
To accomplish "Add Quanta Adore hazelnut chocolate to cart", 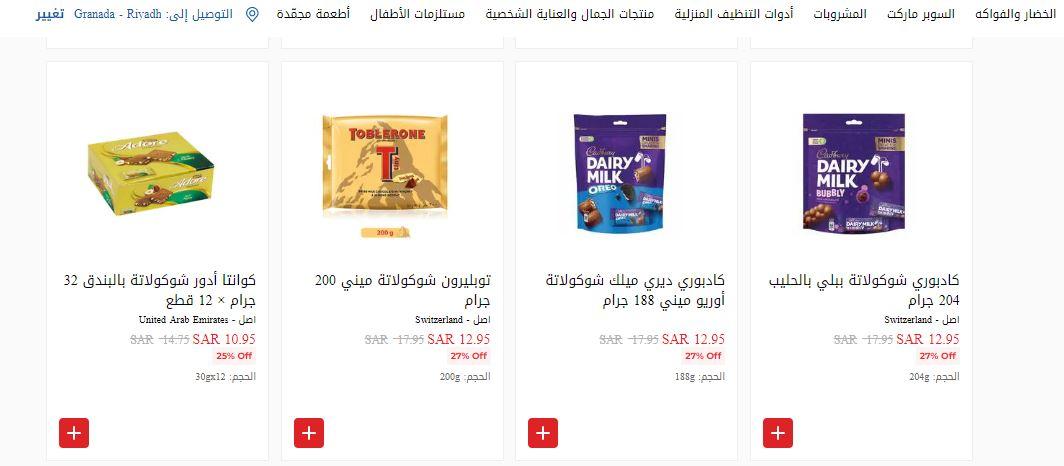I will tap(75, 433).
